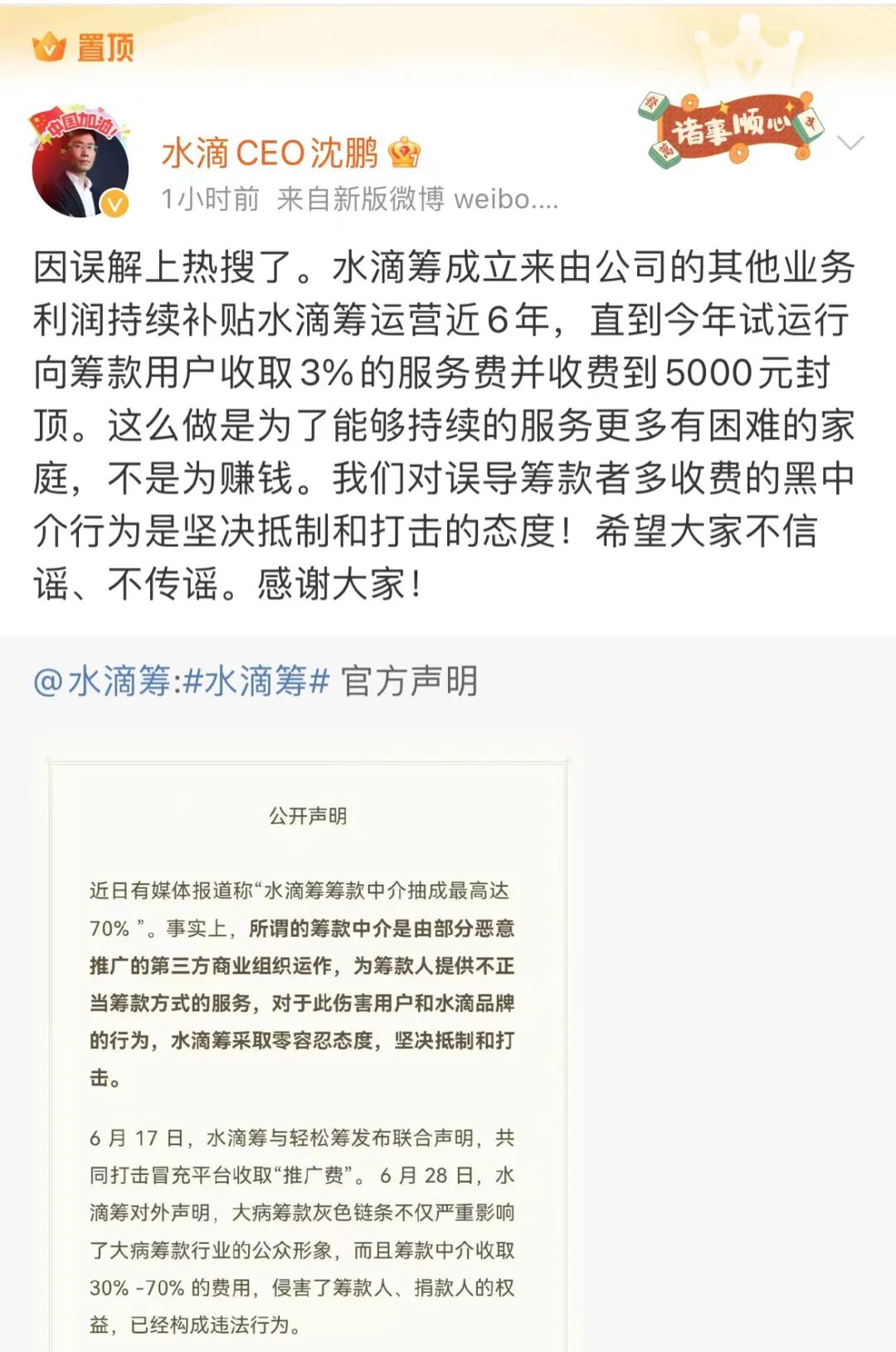Viewport: 896px width, 1352px height.
Task: Open the #水滴筹# hashtag topic
Action: [x=256, y=681]
